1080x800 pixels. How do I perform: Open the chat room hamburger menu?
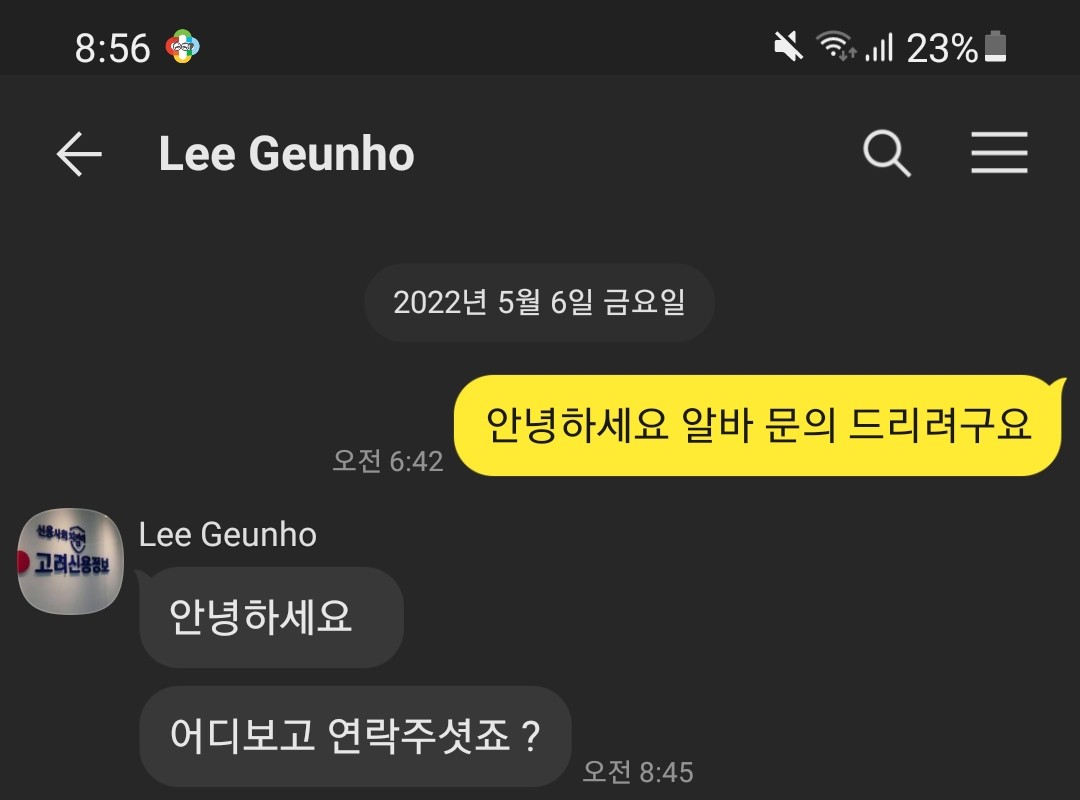point(999,154)
